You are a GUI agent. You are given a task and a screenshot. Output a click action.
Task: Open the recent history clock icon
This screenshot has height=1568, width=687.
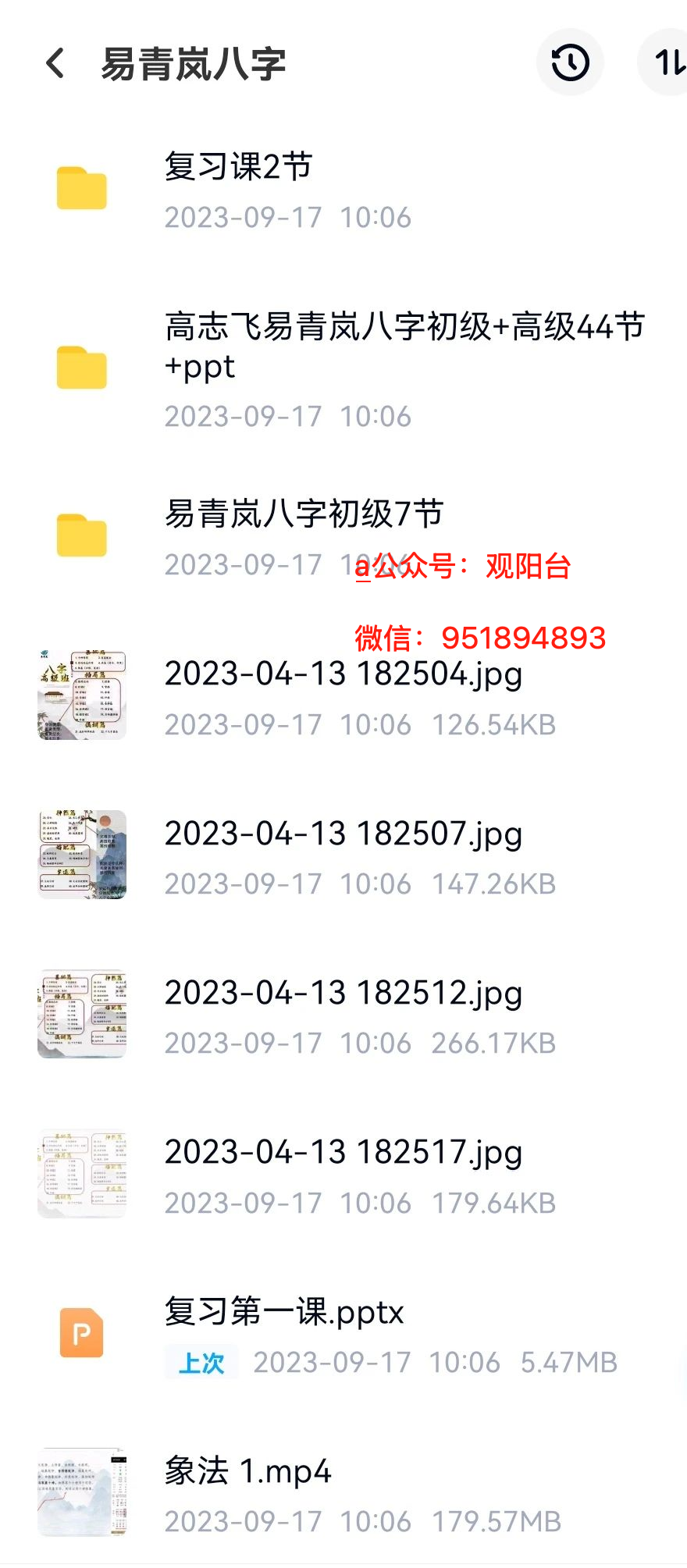pos(570,63)
